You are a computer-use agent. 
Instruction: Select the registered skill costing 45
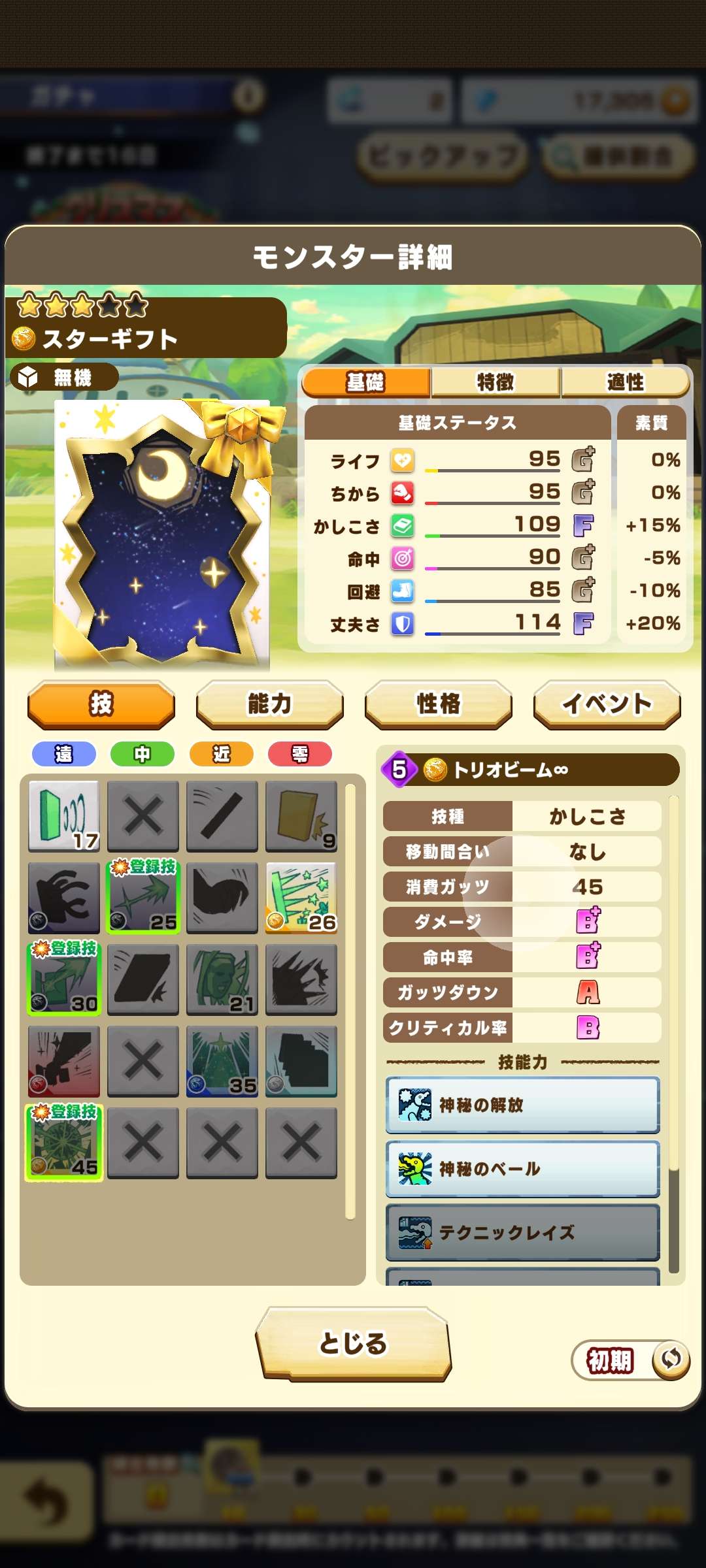[64, 1142]
